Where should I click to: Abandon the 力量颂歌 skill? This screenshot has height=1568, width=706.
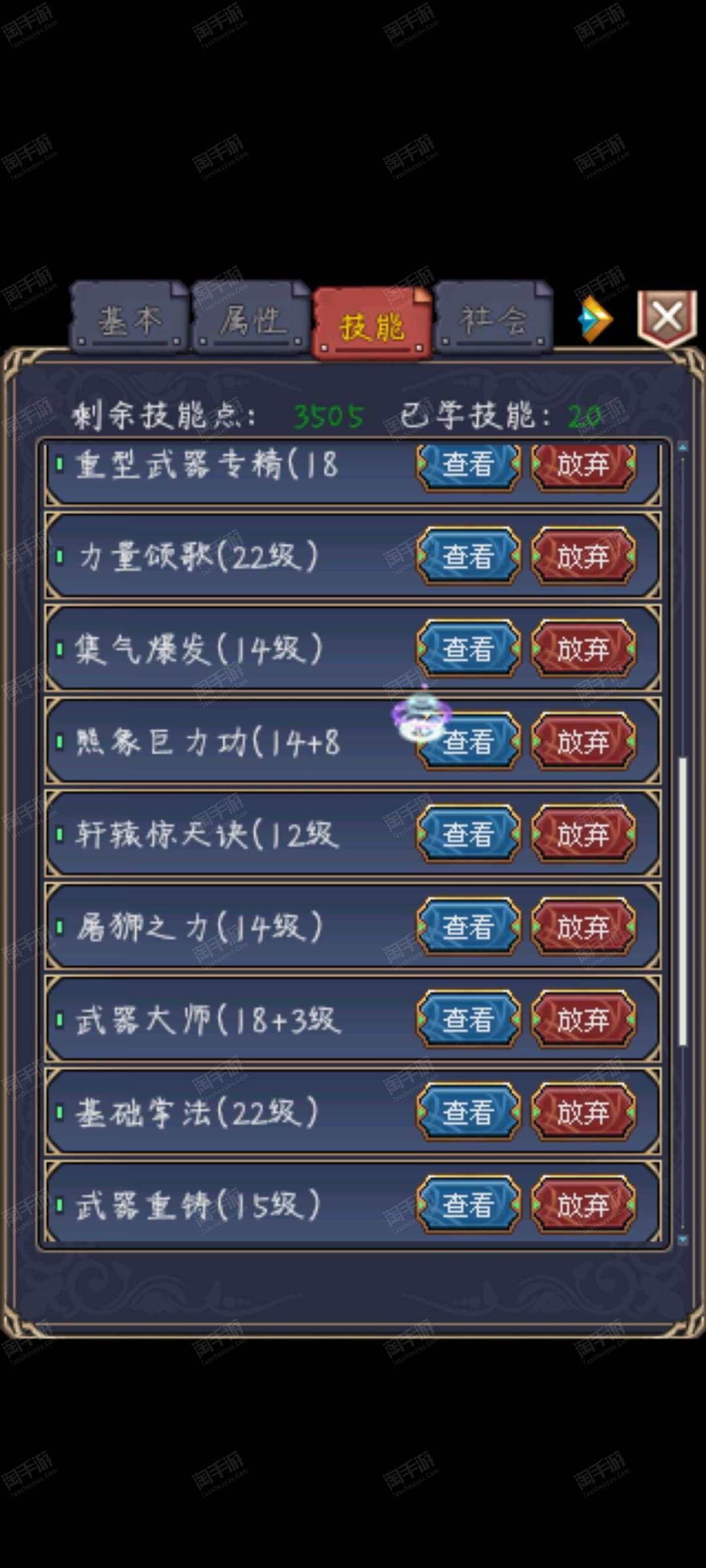[x=583, y=557]
